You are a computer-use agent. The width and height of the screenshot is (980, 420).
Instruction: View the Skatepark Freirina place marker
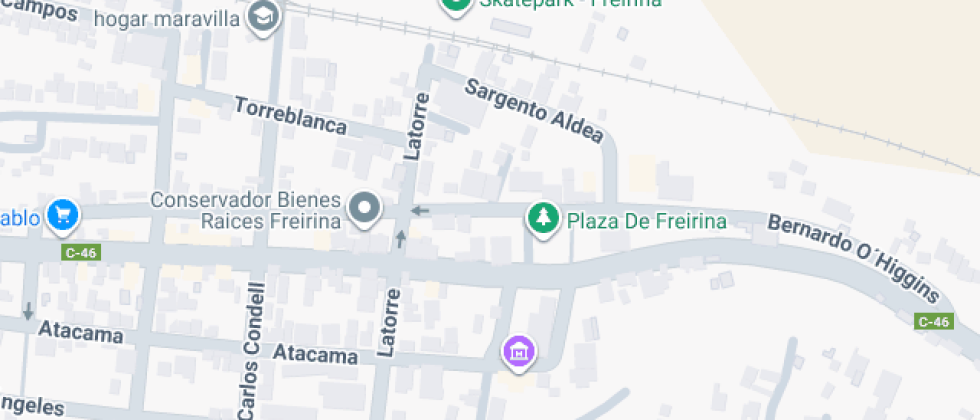[456, 4]
